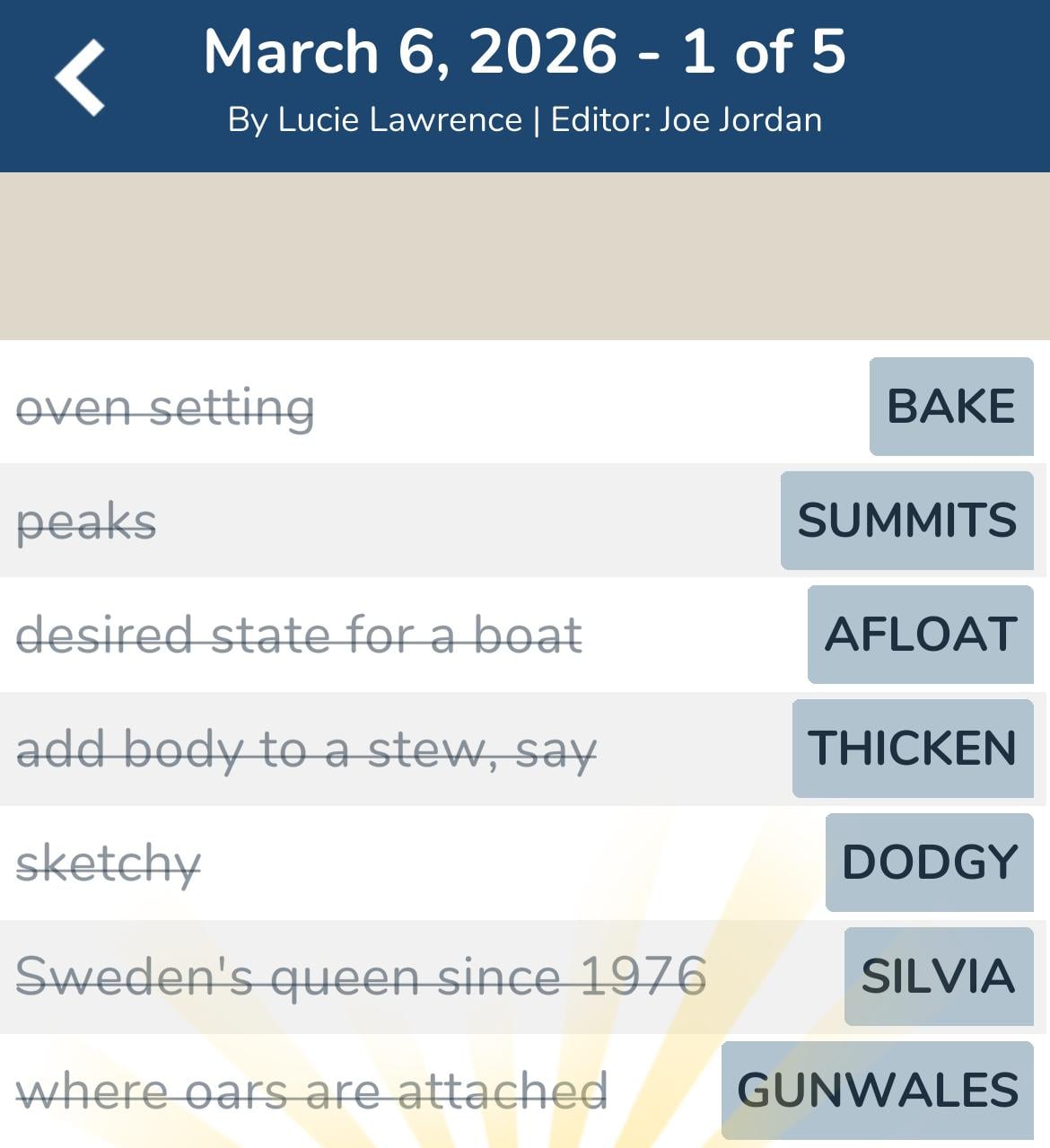The image size is (1050, 1148).
Task: Select the GUNWALES answer tile
Action: [875, 1090]
